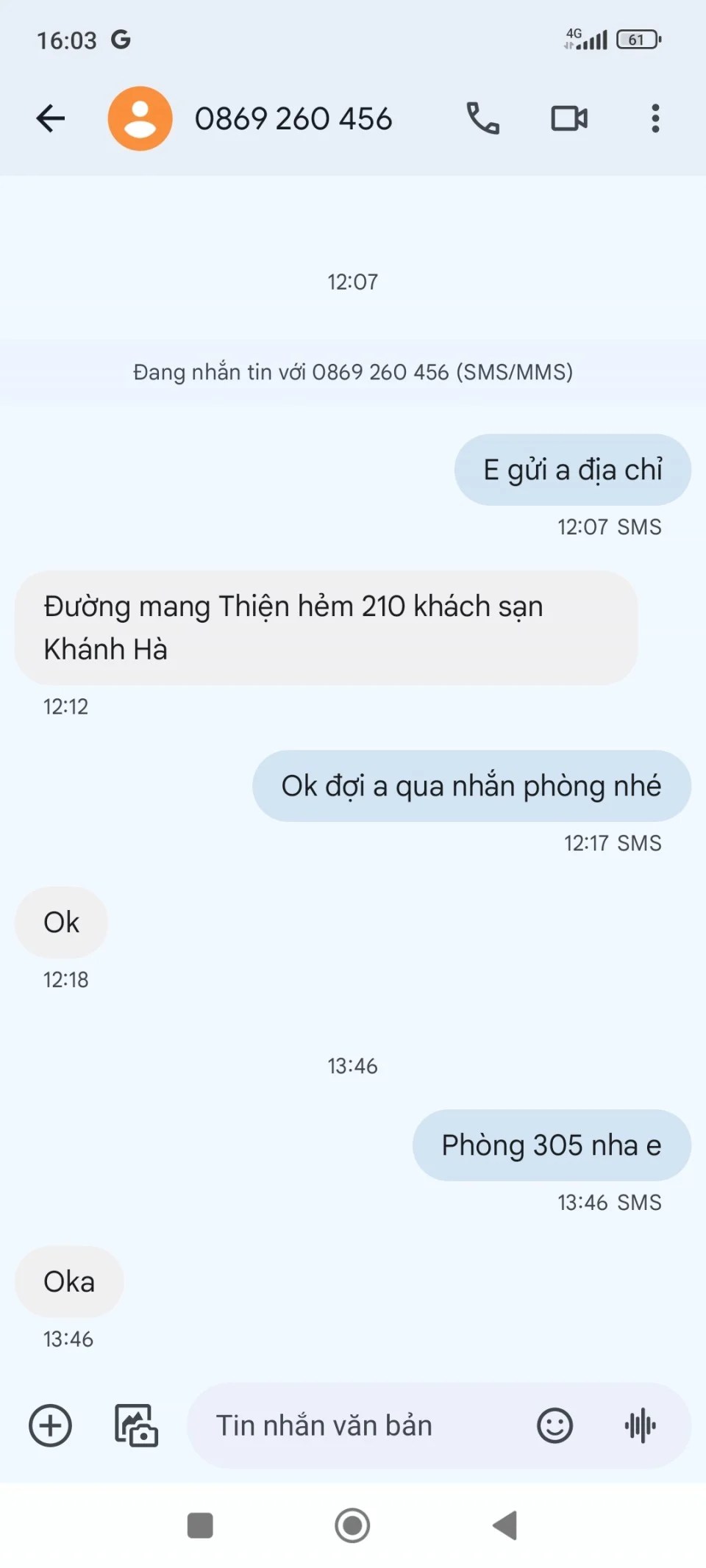Start a voice call with this number

tap(482, 118)
